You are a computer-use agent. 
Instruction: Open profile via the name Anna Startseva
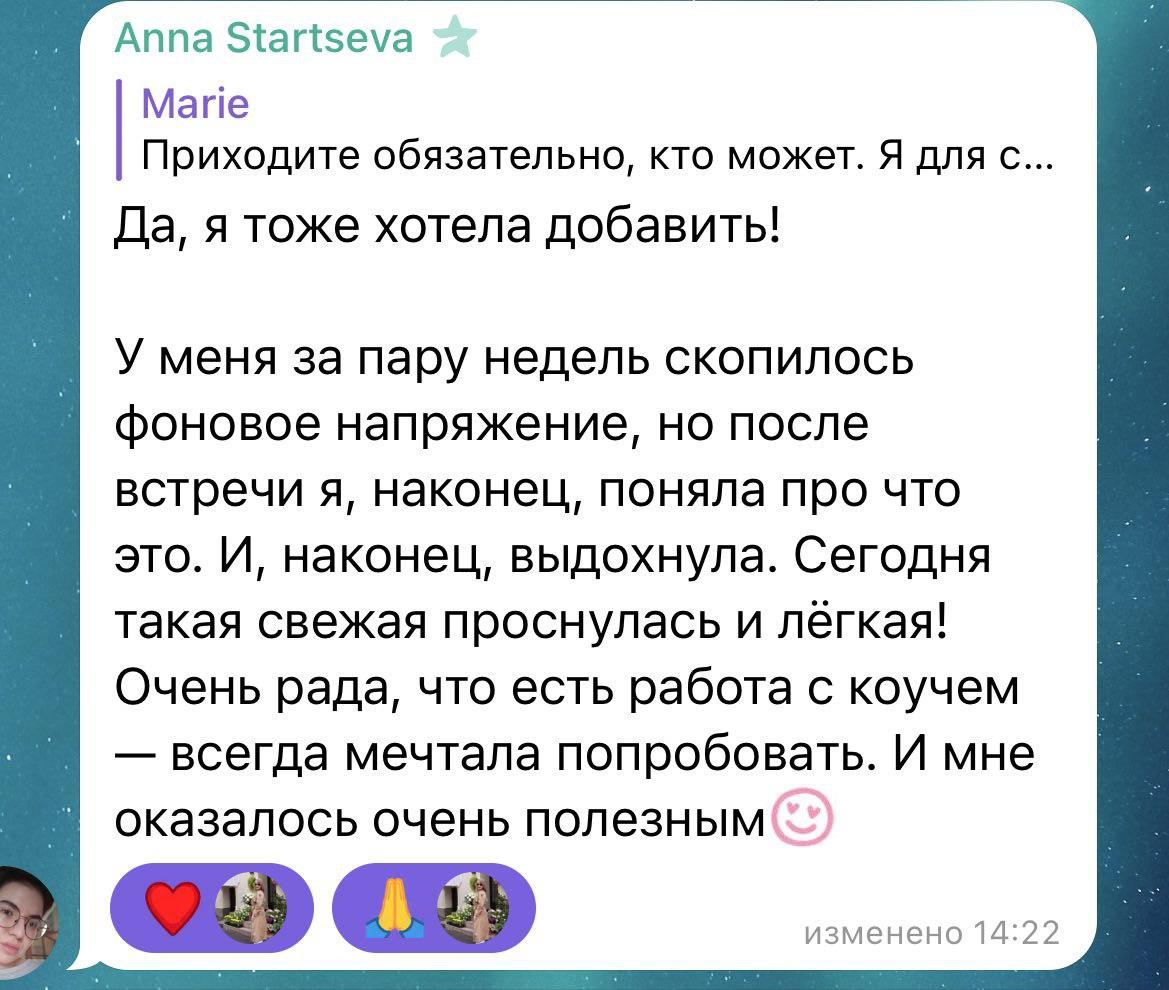[263, 39]
